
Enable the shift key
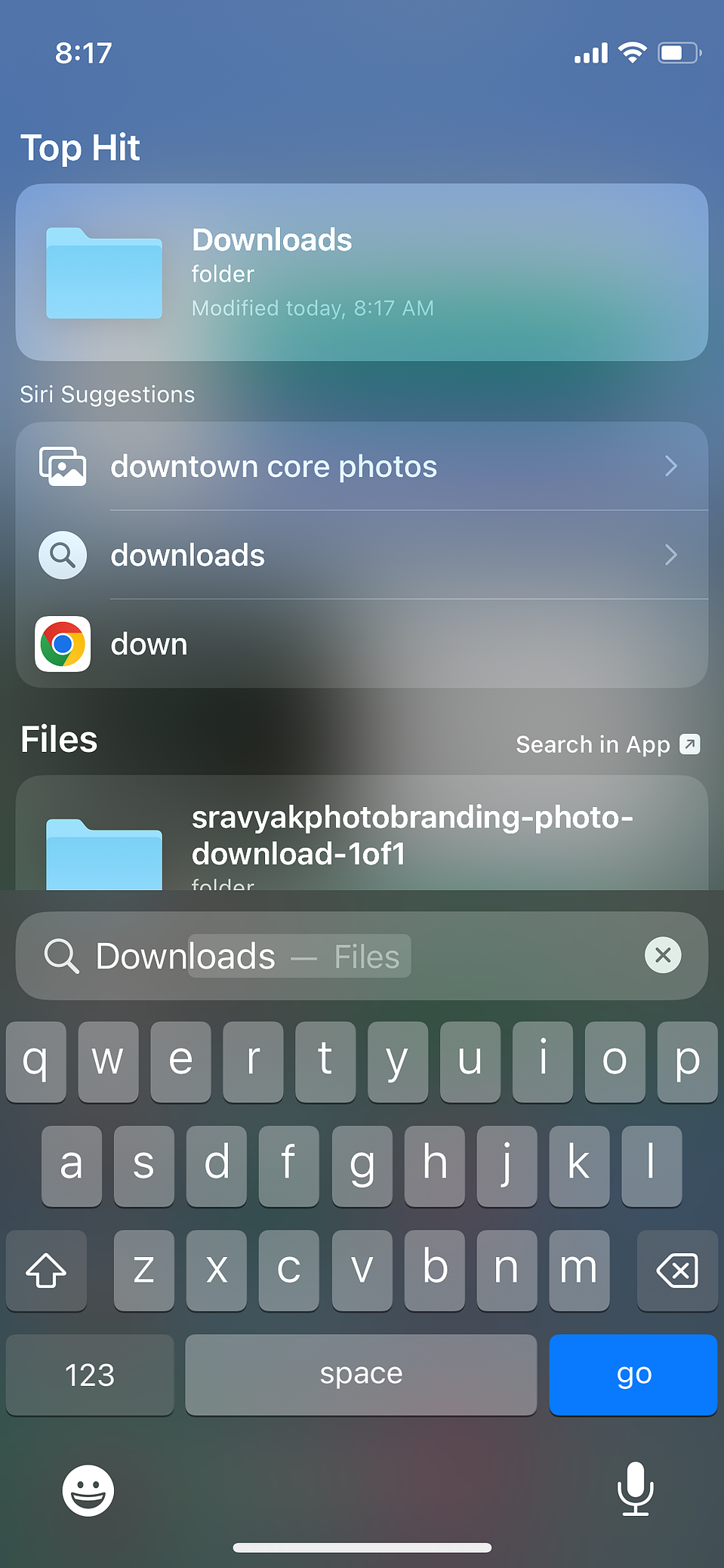tap(46, 1271)
